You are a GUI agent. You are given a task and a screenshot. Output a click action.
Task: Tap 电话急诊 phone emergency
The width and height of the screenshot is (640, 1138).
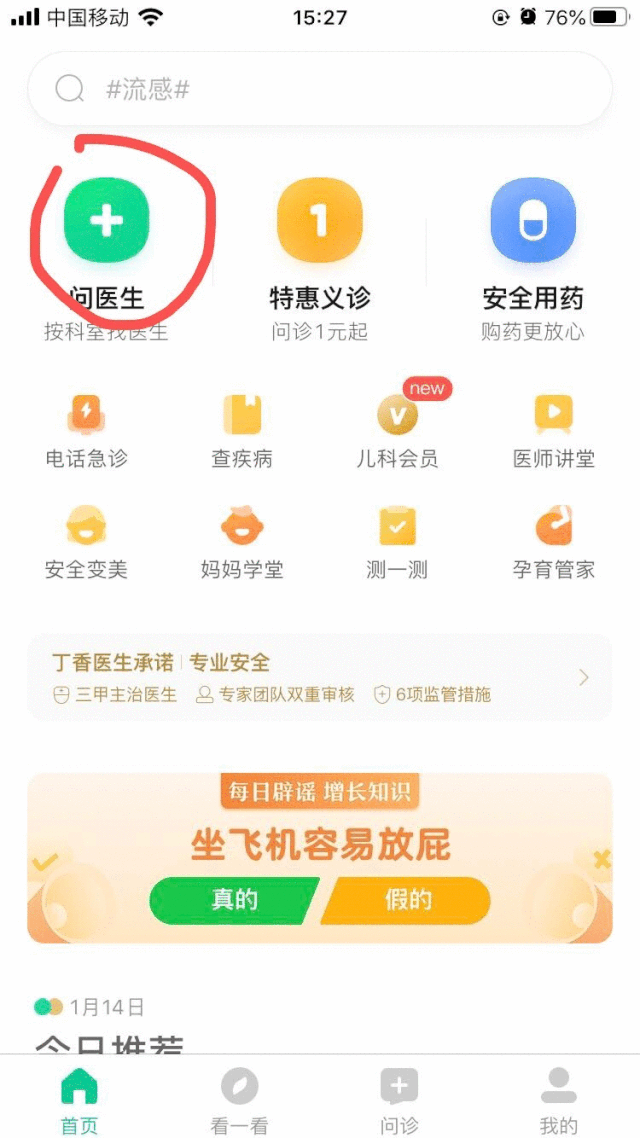[x=86, y=430]
